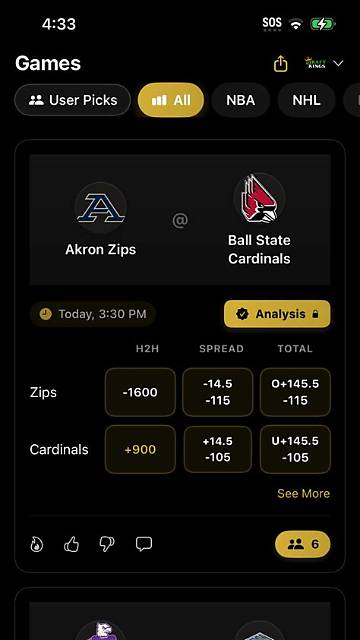The image size is (360, 640).
Task: Switch to the NHL tab
Action: click(306, 100)
